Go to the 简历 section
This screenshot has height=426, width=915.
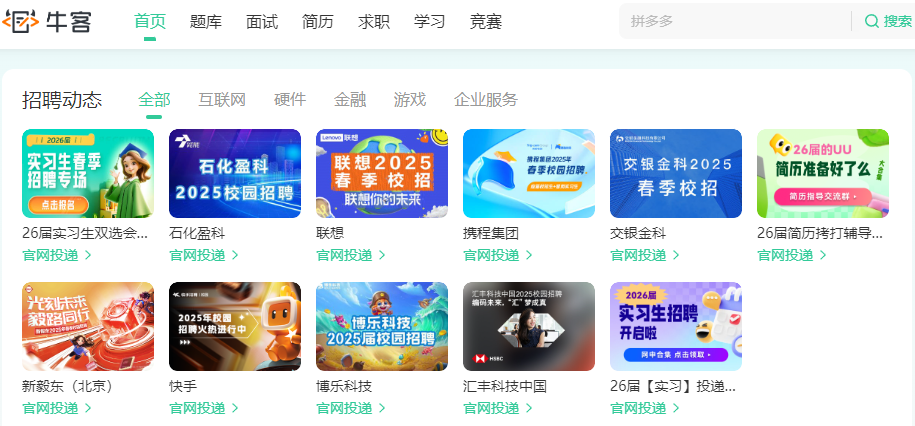(x=317, y=21)
